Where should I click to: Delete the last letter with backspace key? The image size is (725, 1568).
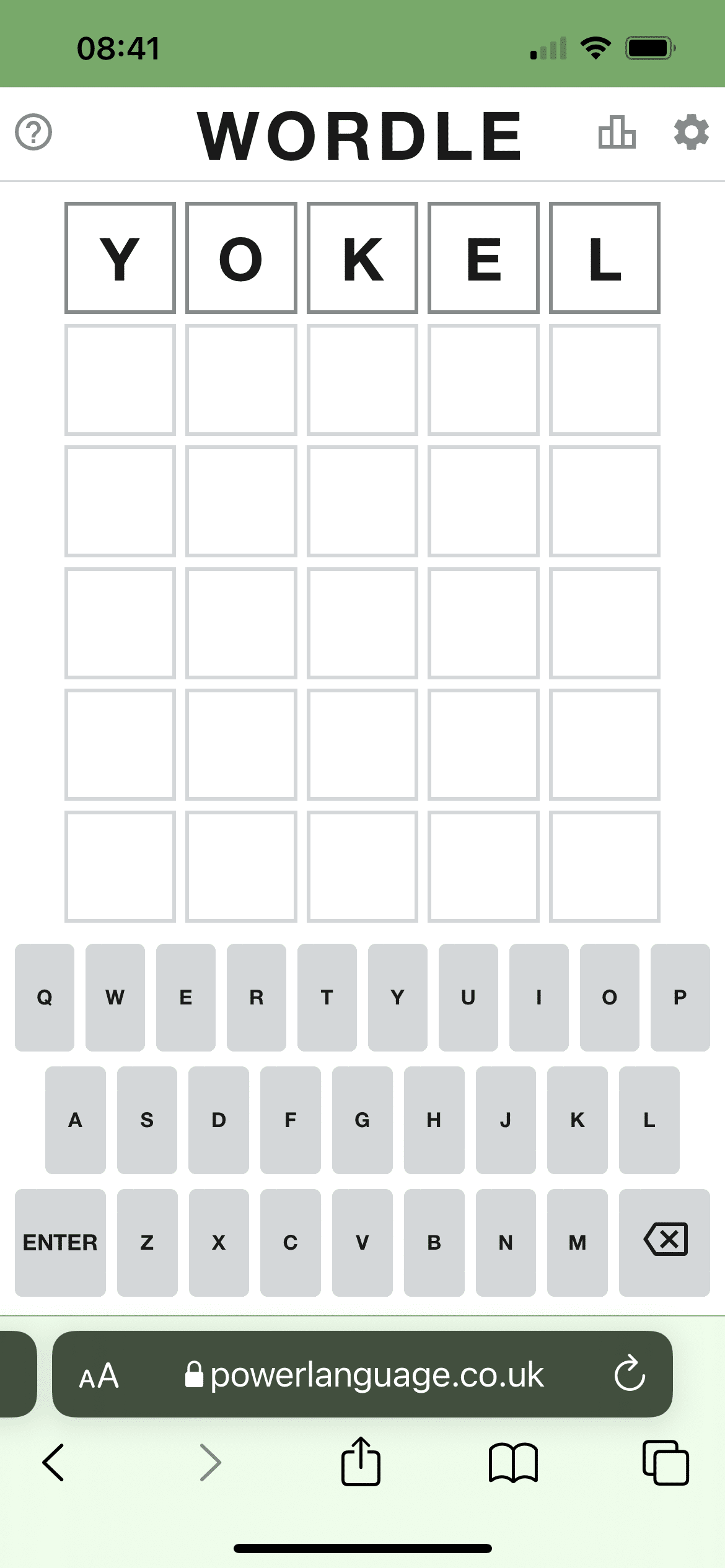click(x=664, y=1242)
